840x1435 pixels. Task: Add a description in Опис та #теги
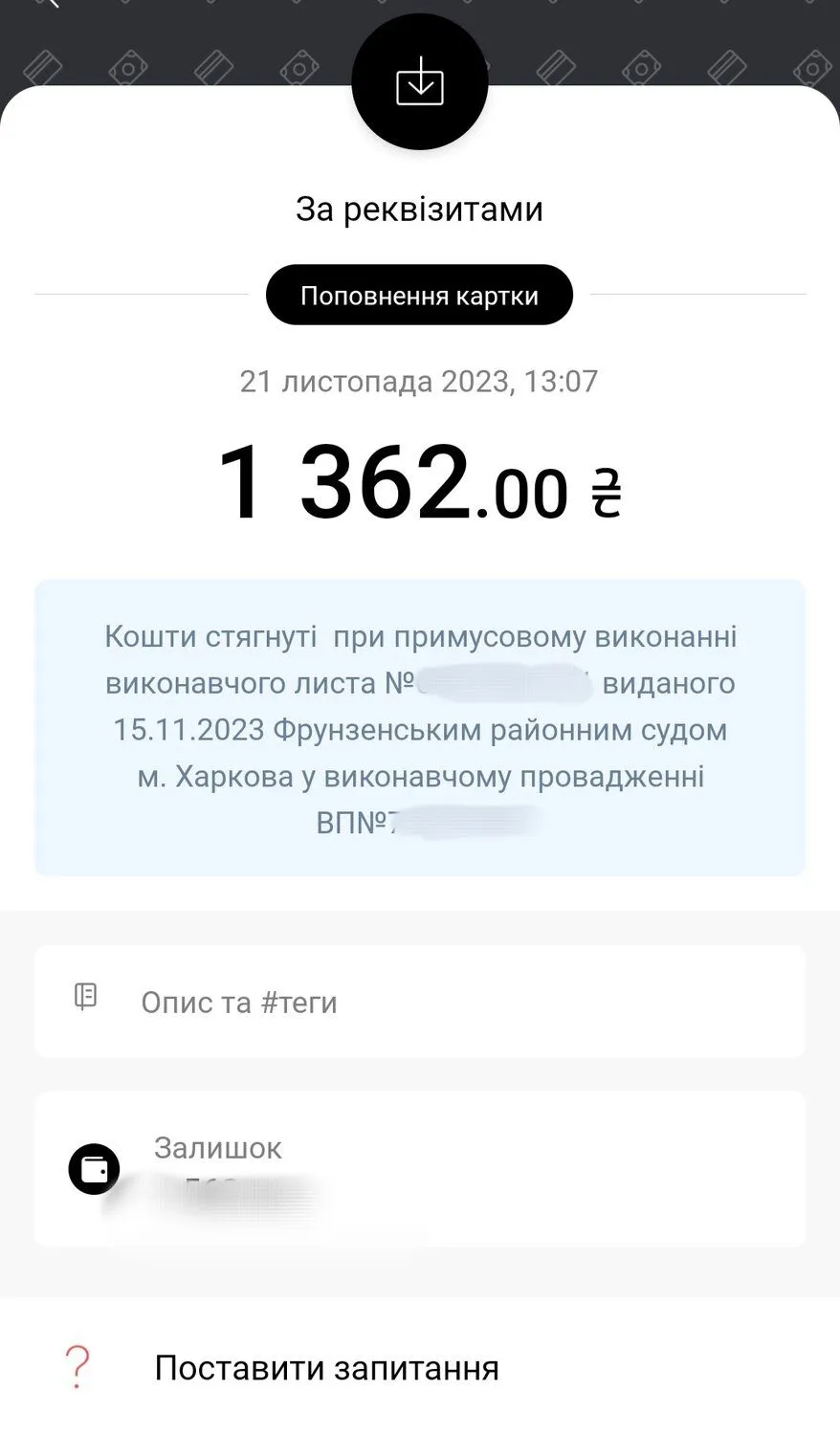pos(419,1002)
